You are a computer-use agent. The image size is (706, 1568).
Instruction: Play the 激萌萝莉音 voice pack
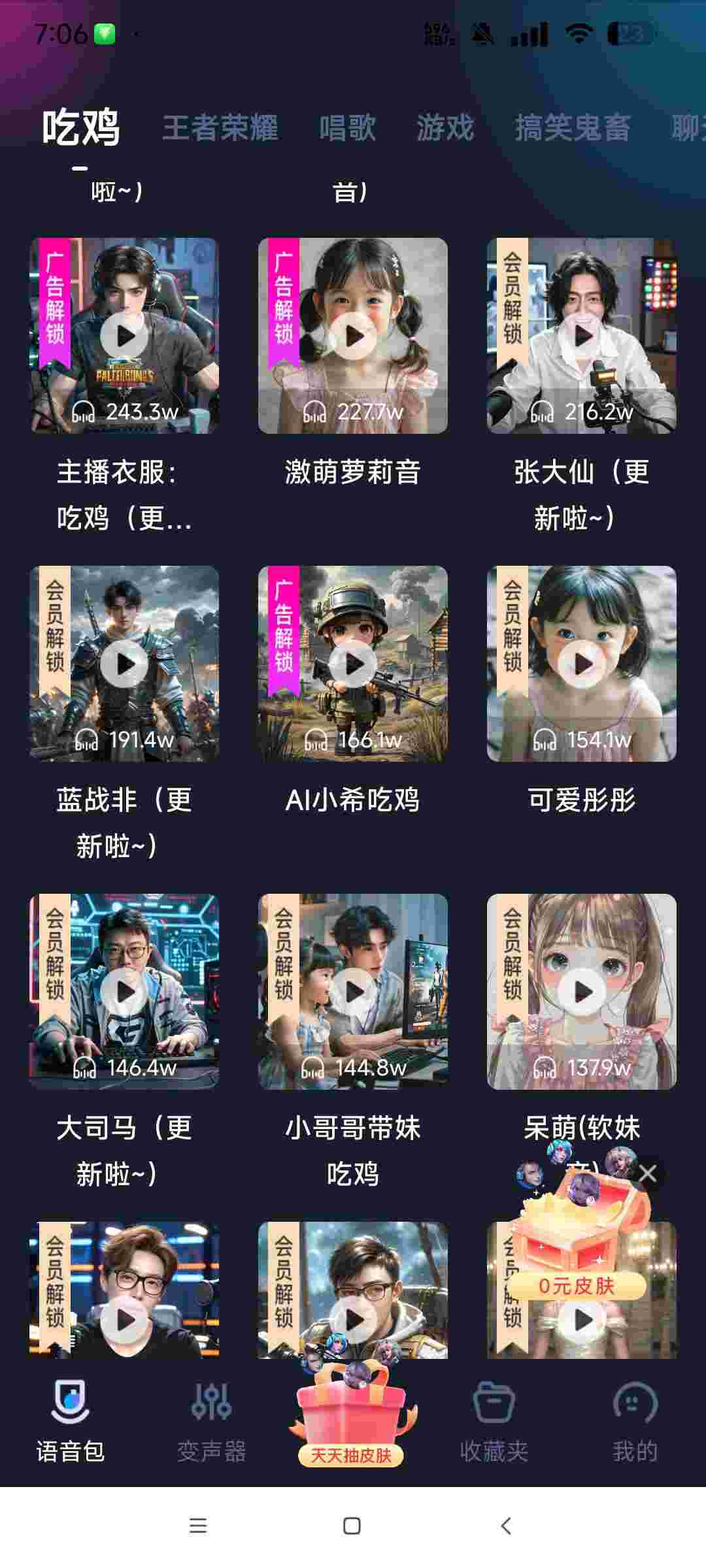point(353,336)
